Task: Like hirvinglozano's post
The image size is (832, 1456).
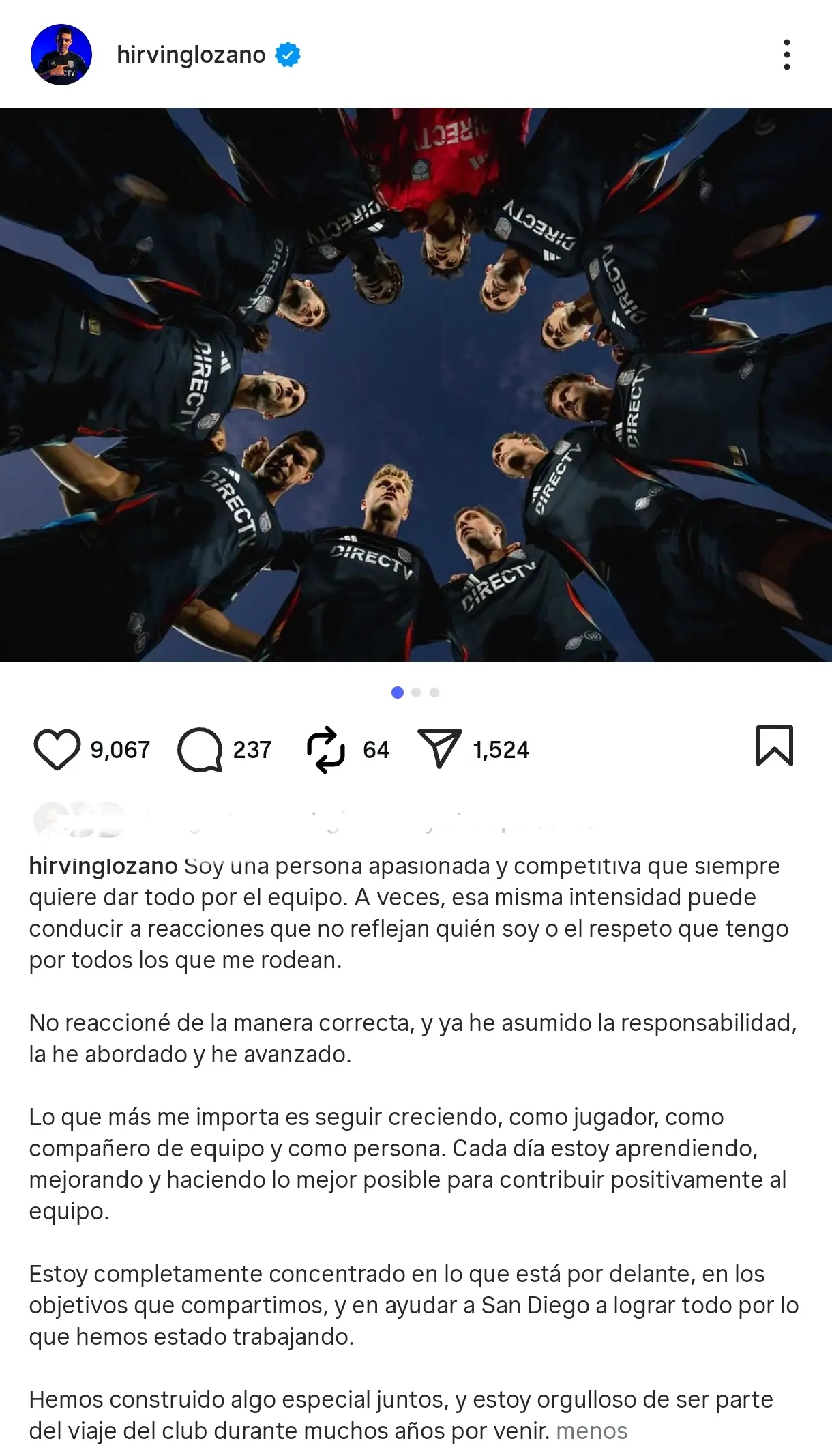Action: (x=57, y=749)
